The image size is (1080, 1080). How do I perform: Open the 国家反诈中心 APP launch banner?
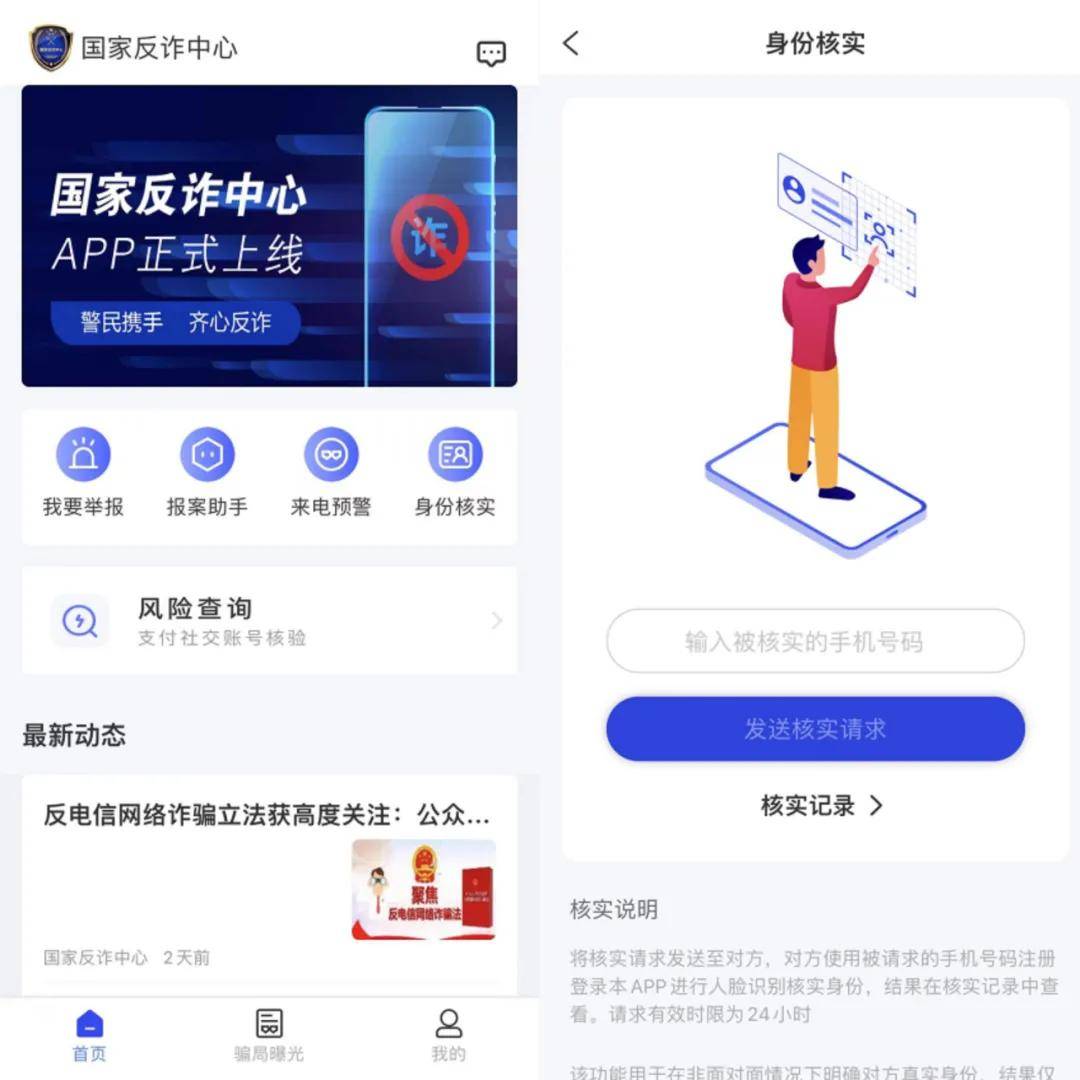point(269,236)
